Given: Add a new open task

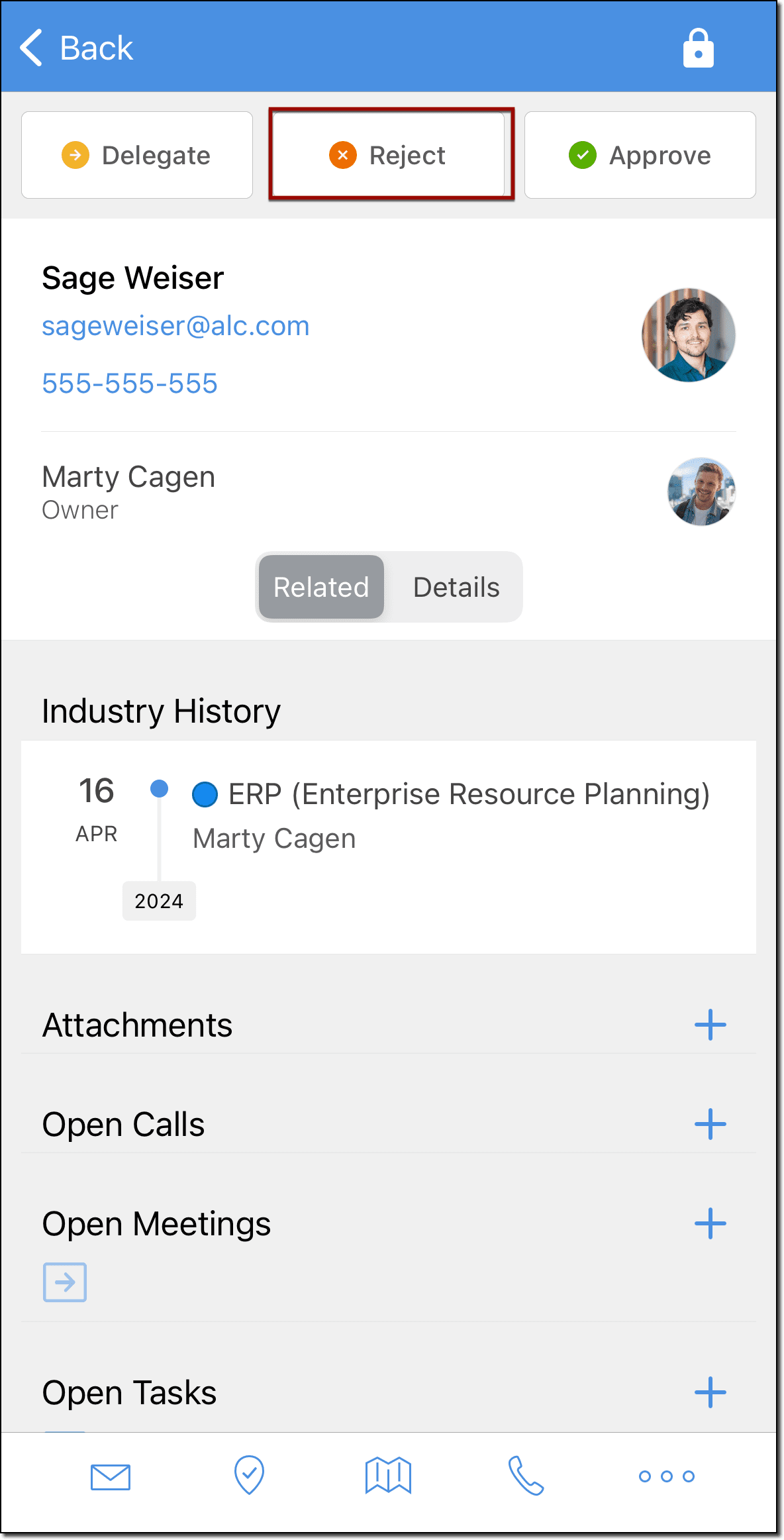Looking at the screenshot, I should (x=710, y=1392).
